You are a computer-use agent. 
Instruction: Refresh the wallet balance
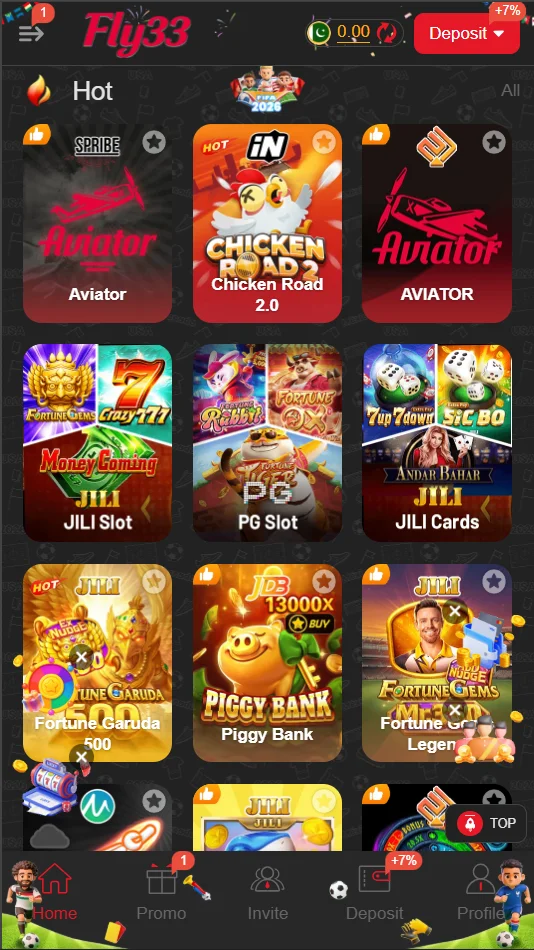pyautogui.click(x=386, y=32)
